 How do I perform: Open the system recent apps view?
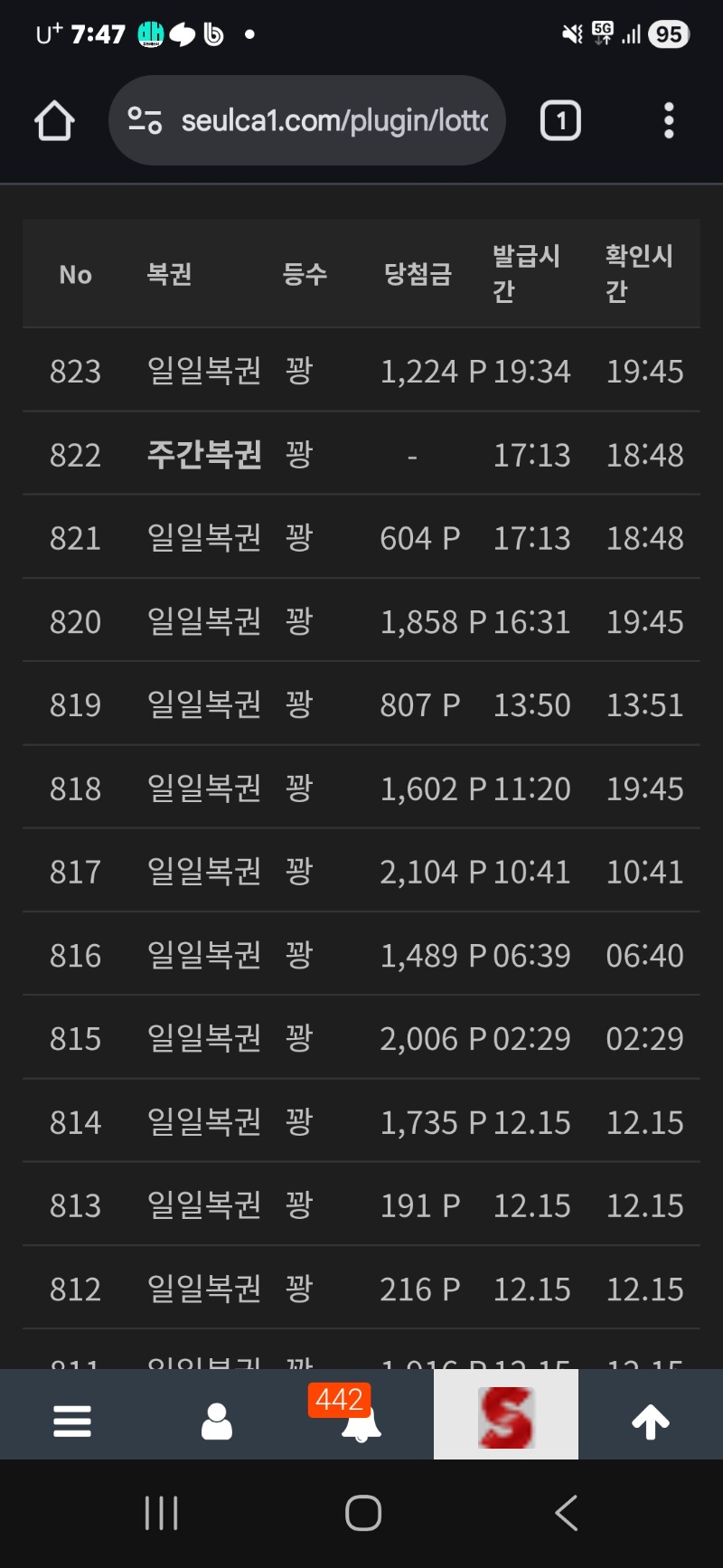click(162, 1513)
